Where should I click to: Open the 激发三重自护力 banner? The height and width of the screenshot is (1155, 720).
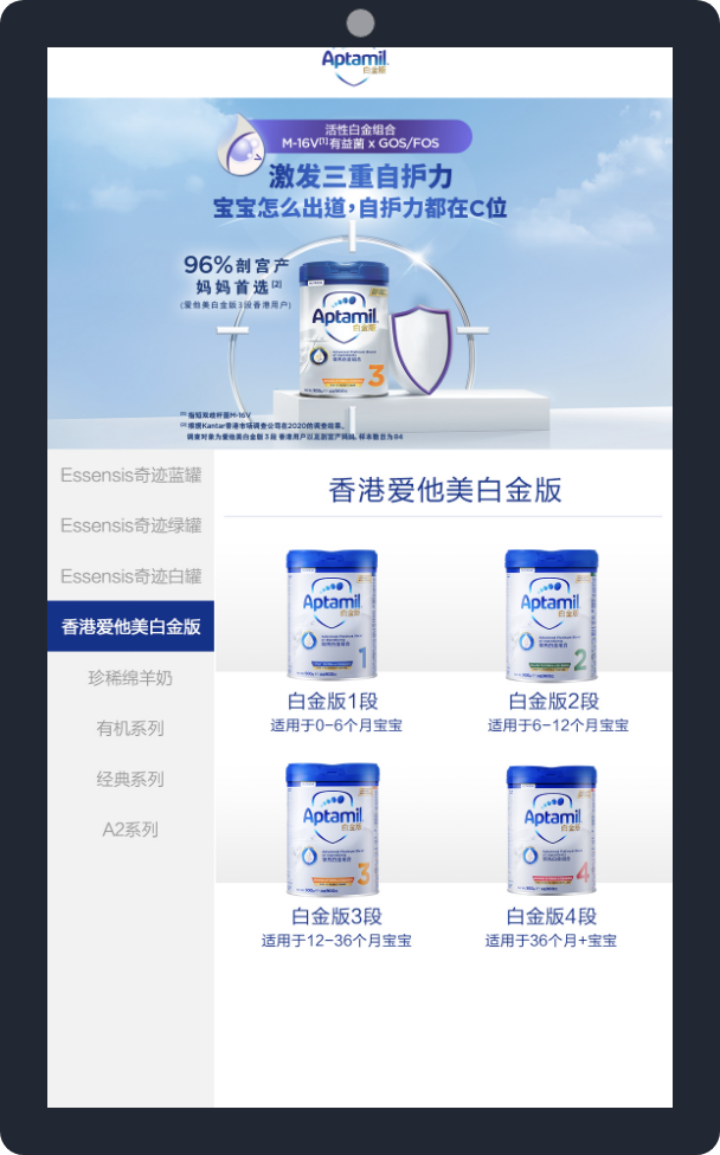coord(360,273)
